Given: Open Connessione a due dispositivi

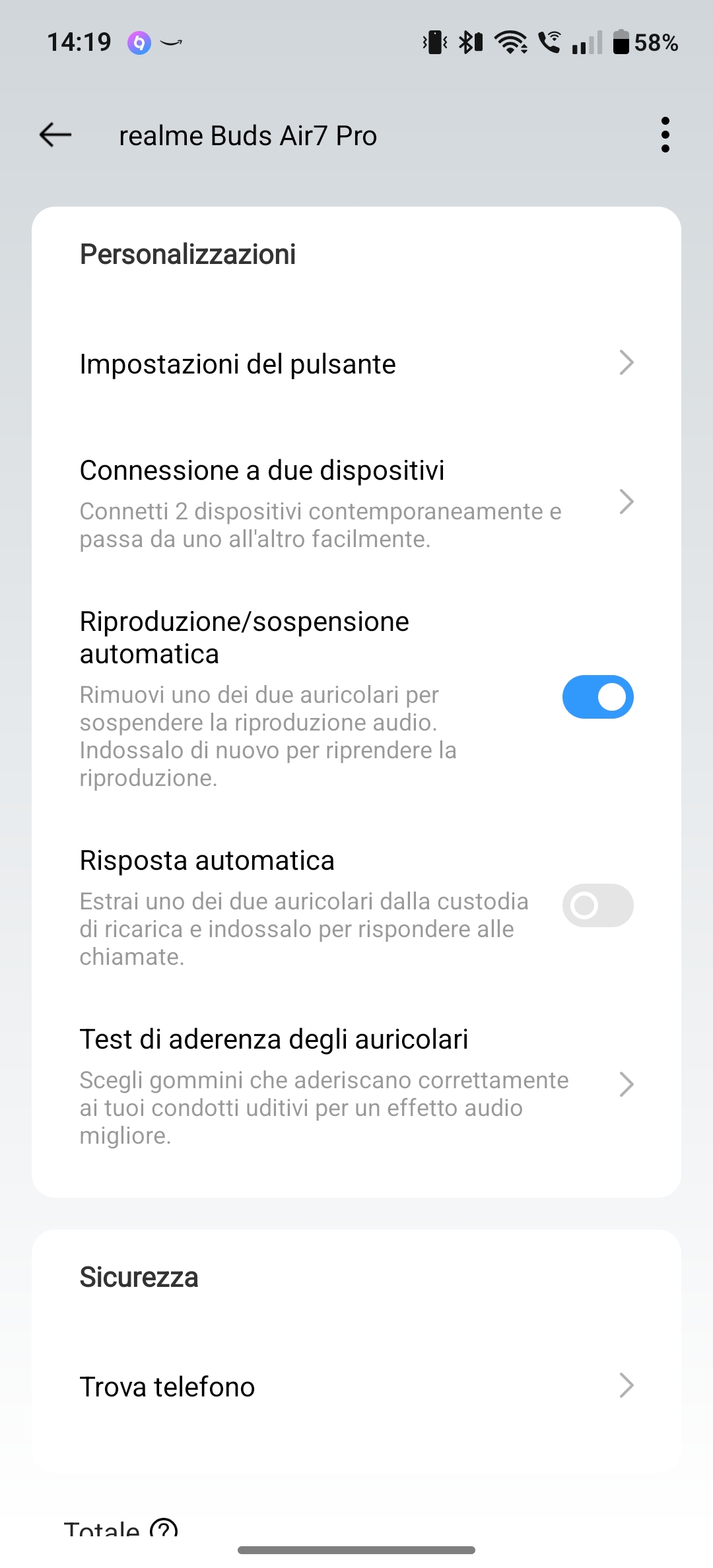Looking at the screenshot, I should click(356, 503).
